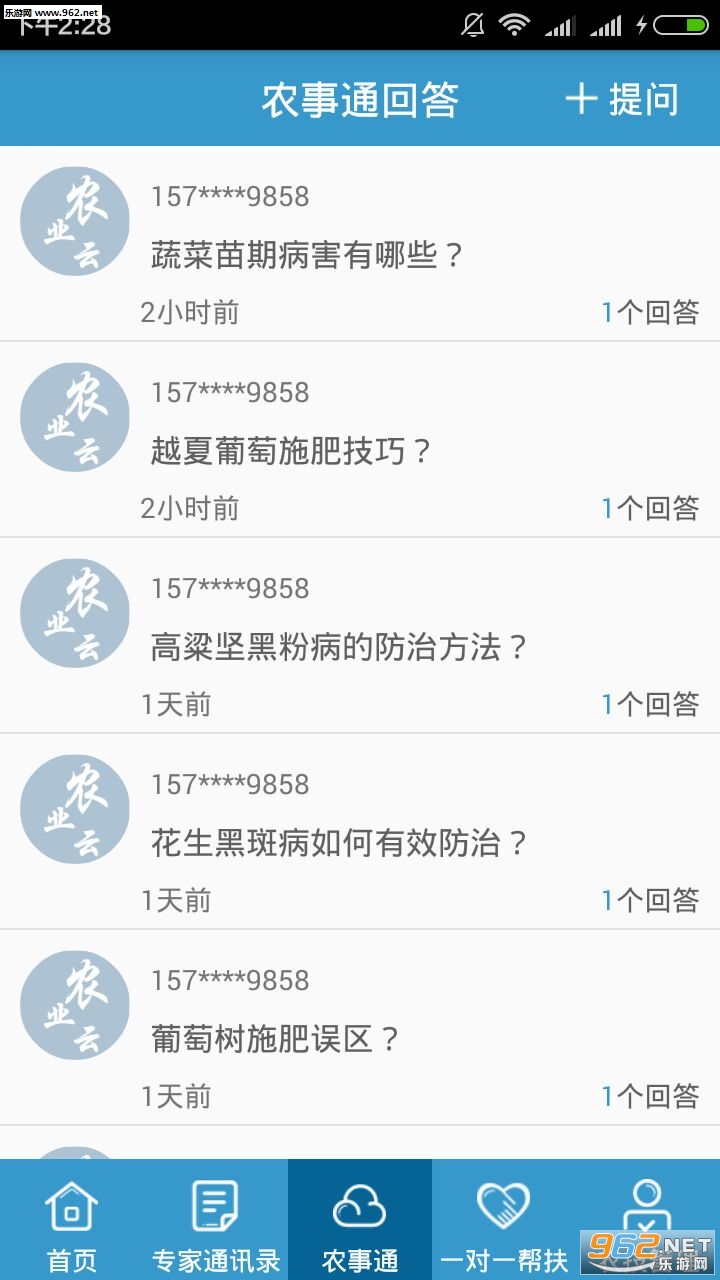Select the 农事通 tab
This screenshot has height=1280, width=720.
point(360,1220)
